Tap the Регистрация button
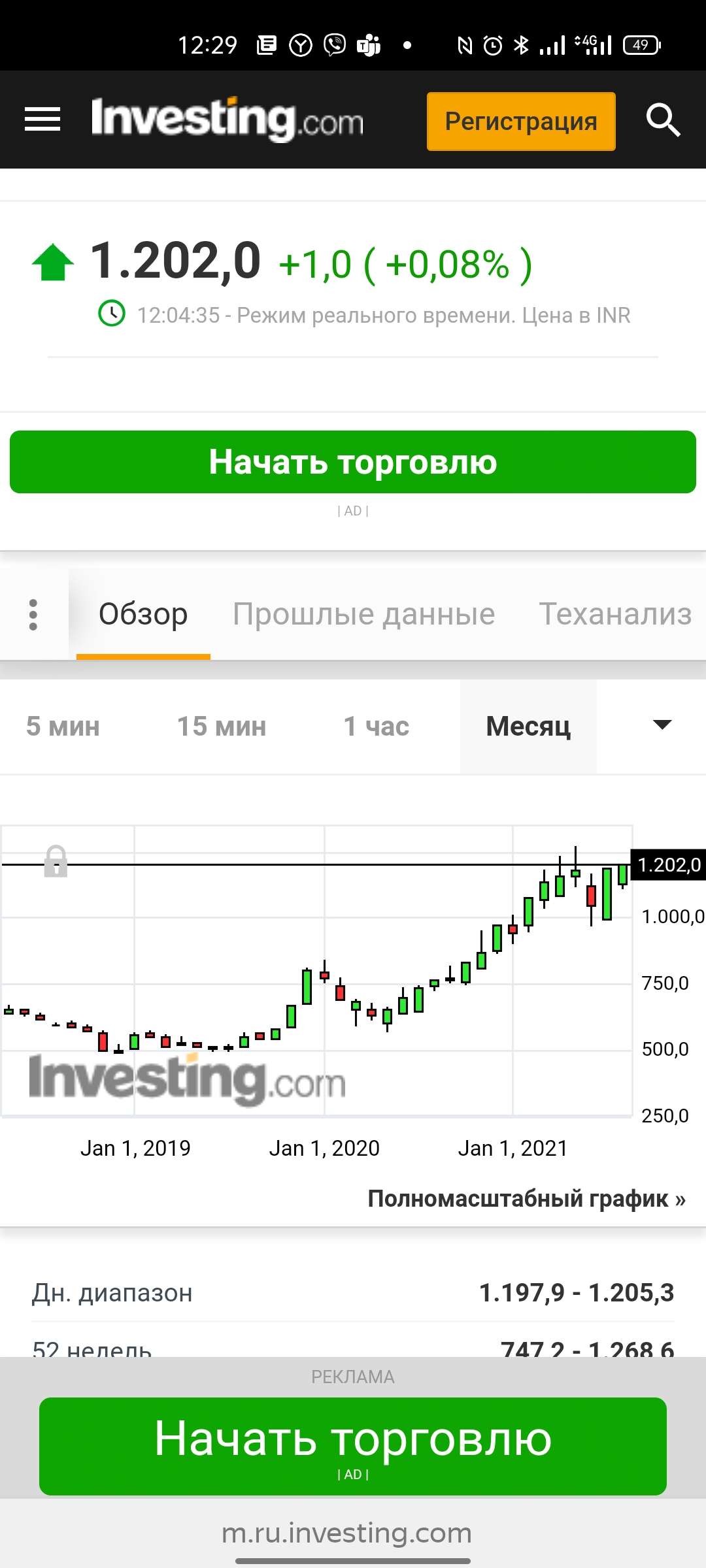Screen dimensions: 706x1568 [x=520, y=122]
